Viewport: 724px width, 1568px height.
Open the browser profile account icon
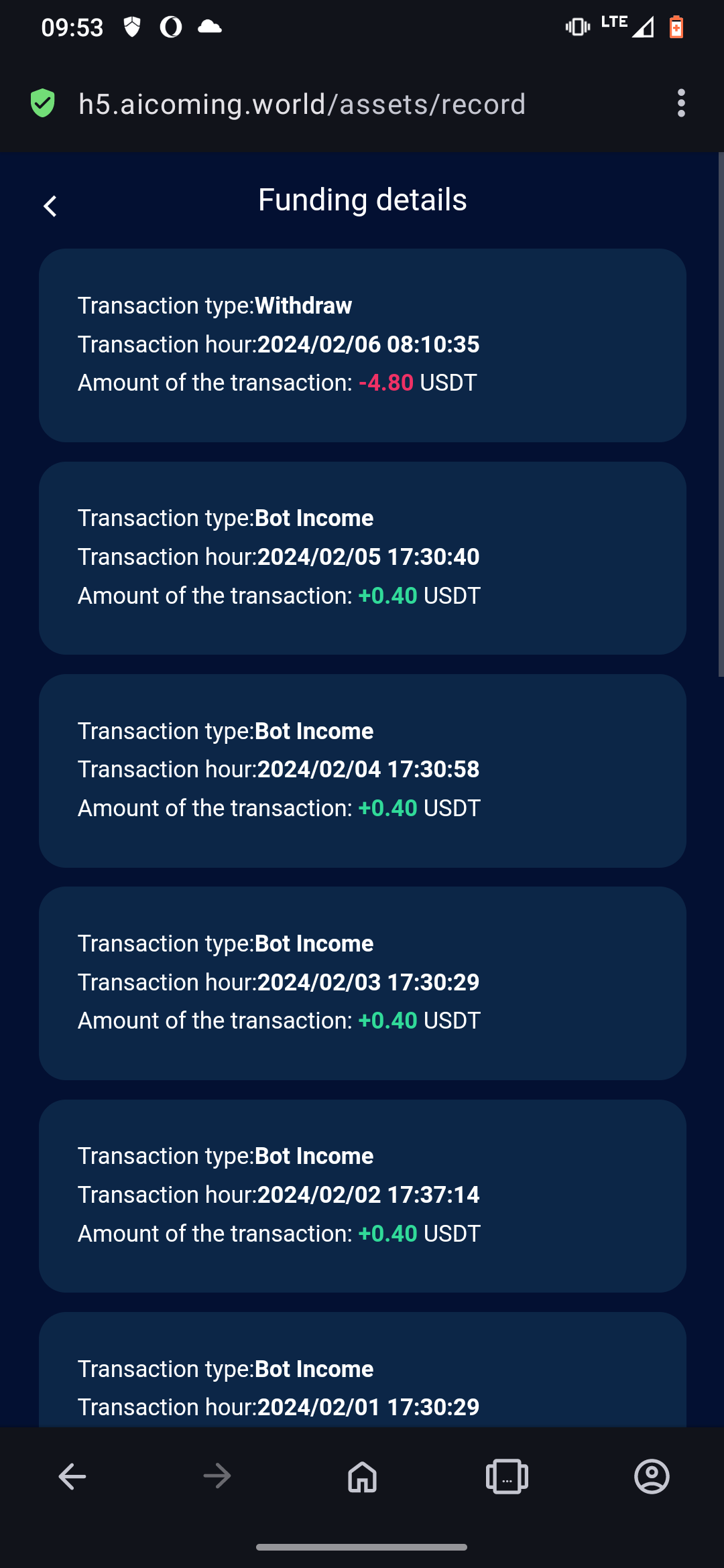[652, 1476]
